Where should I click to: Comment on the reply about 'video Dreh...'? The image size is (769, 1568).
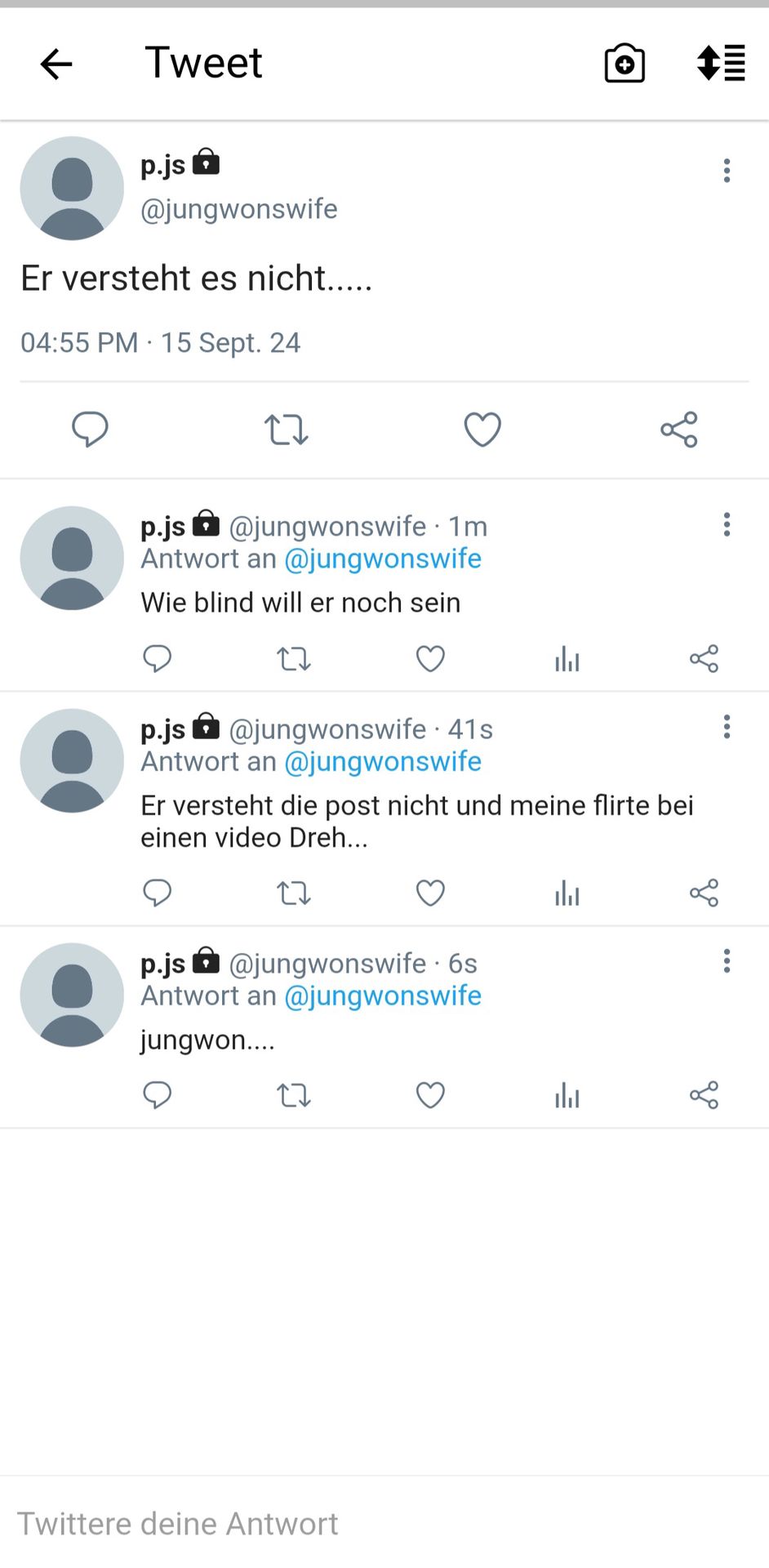coord(157,893)
